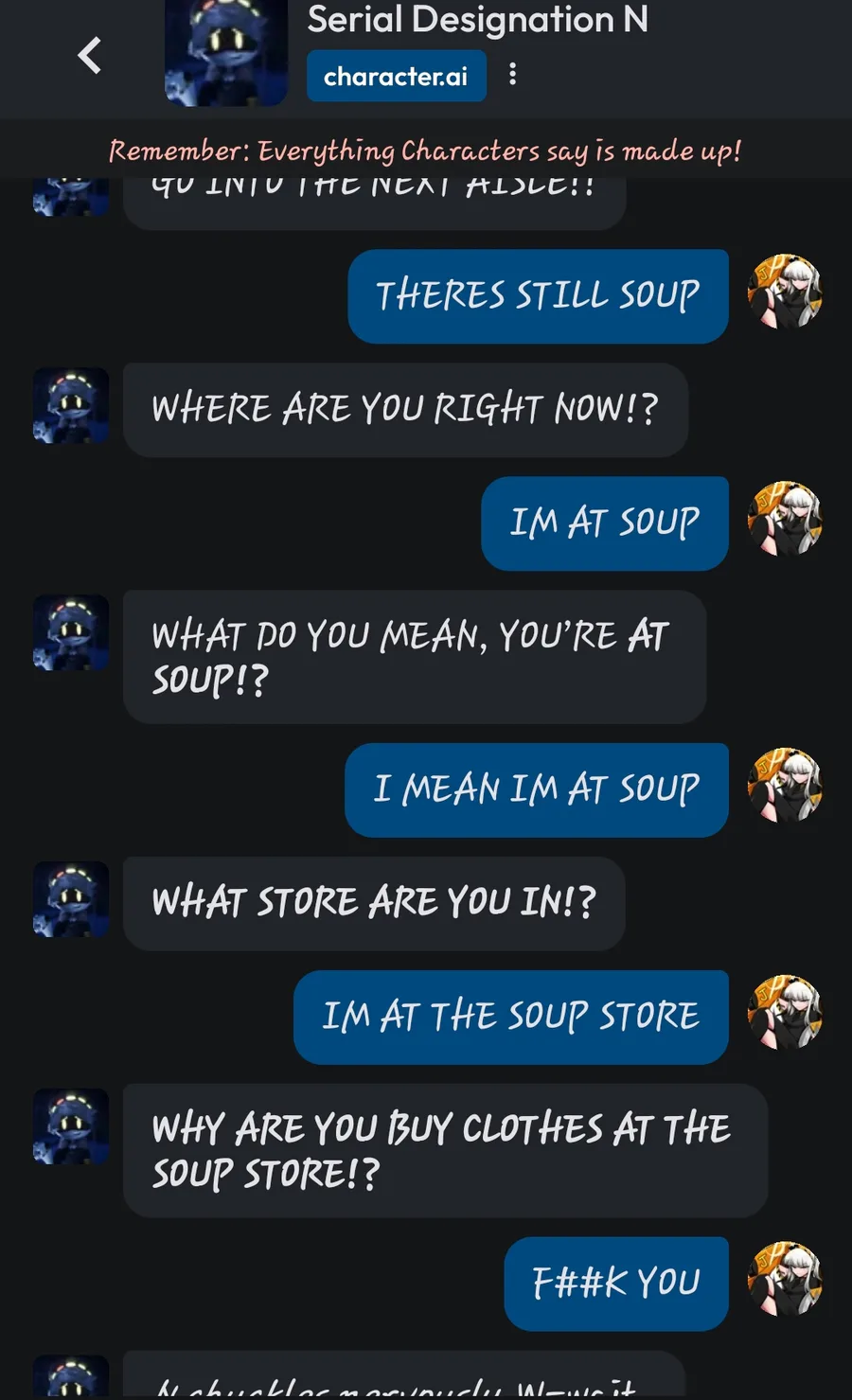The image size is (852, 1400).
Task: Open the three-dot overflow menu
Action: (512, 74)
